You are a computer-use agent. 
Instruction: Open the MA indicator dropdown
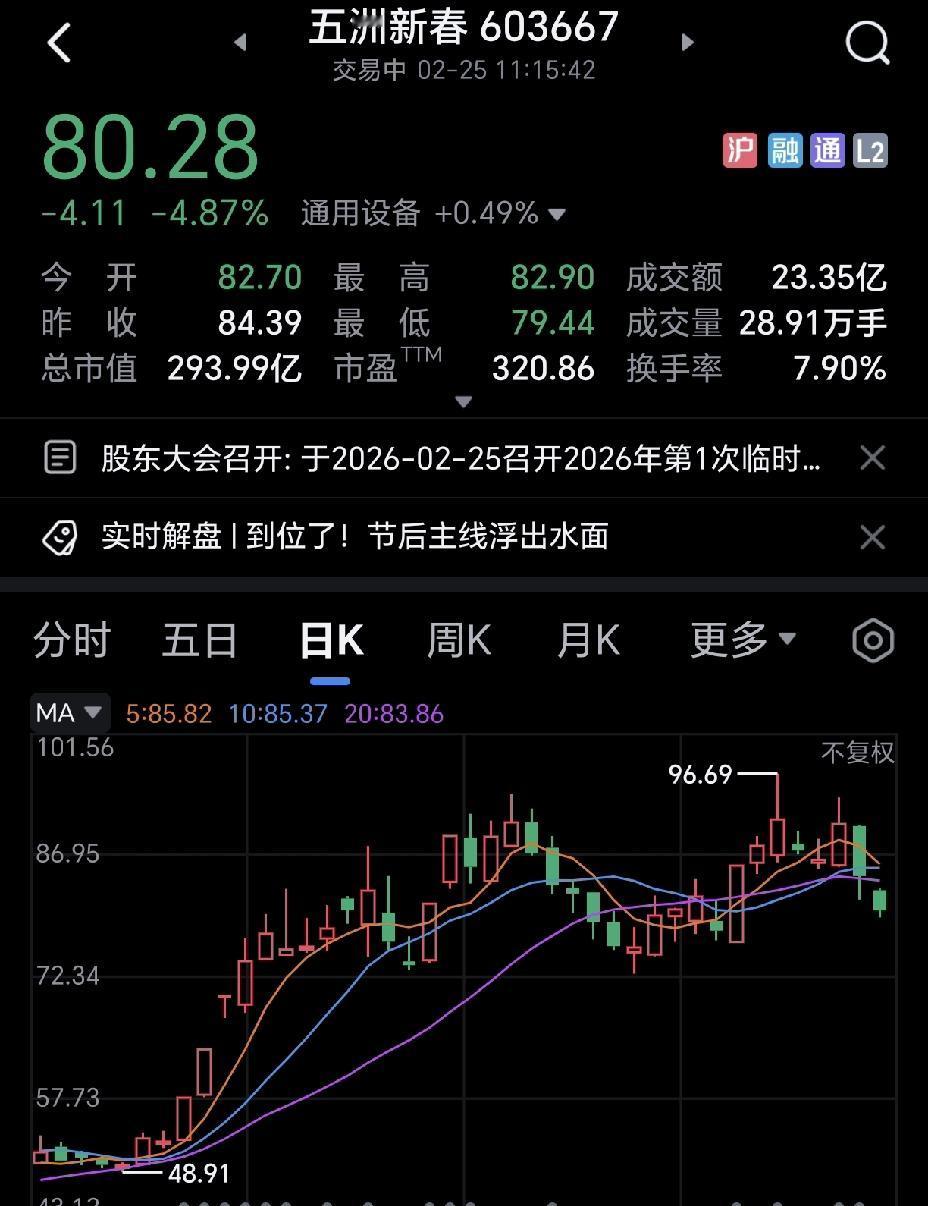(x=69, y=712)
